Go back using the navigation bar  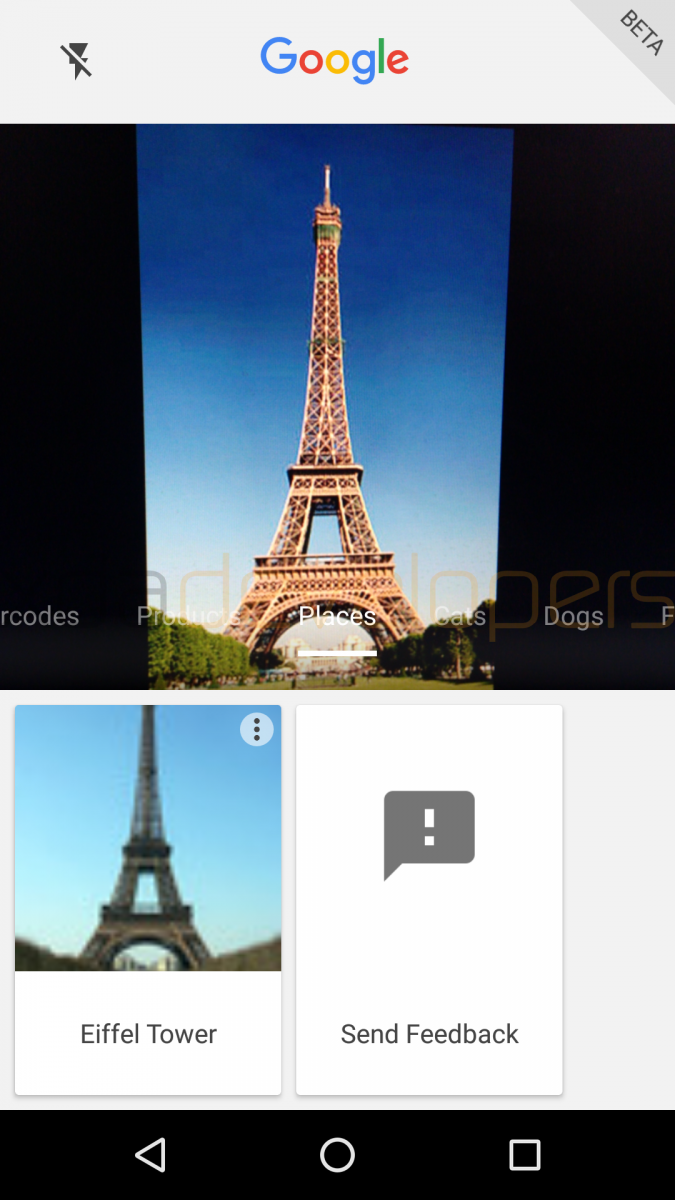click(150, 1155)
